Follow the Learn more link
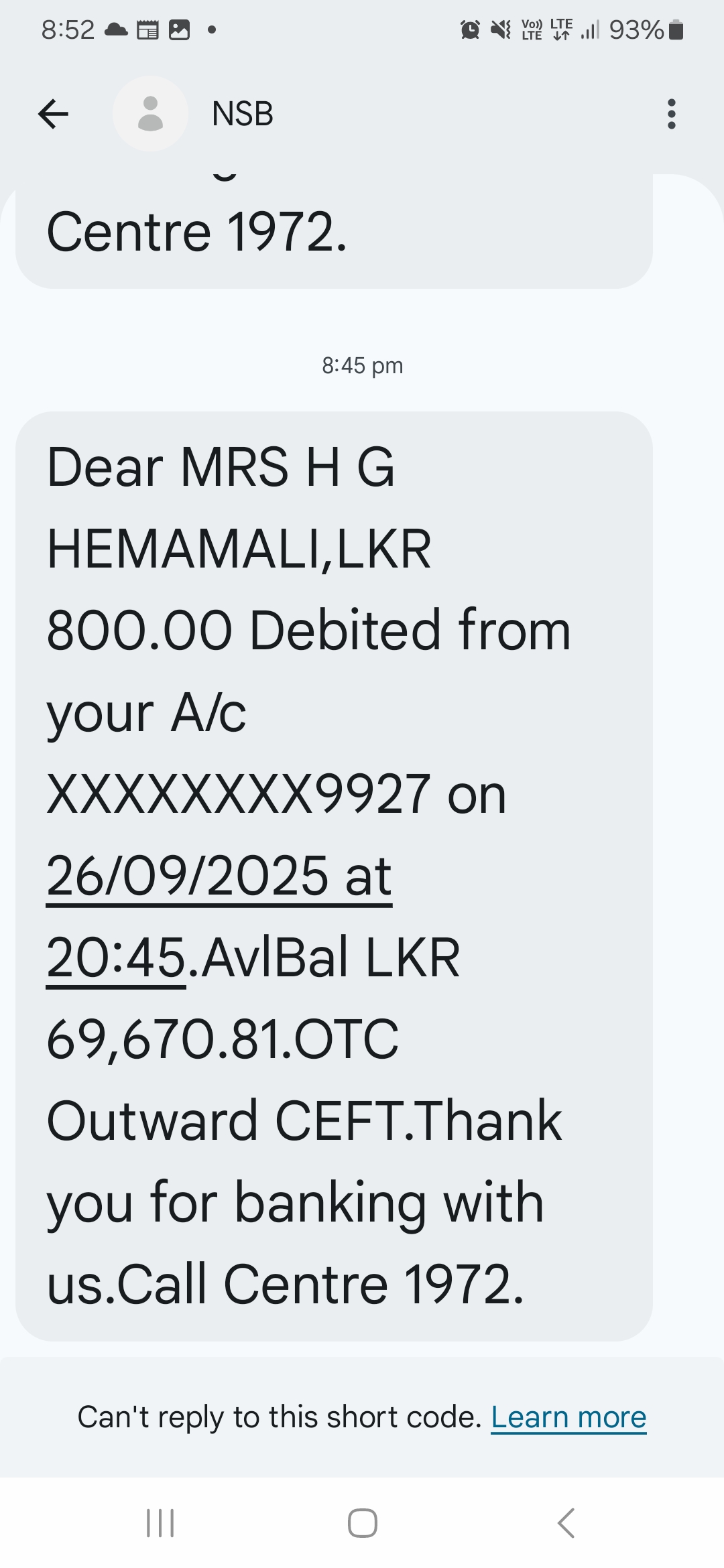The image size is (724, 1568). point(568,1417)
